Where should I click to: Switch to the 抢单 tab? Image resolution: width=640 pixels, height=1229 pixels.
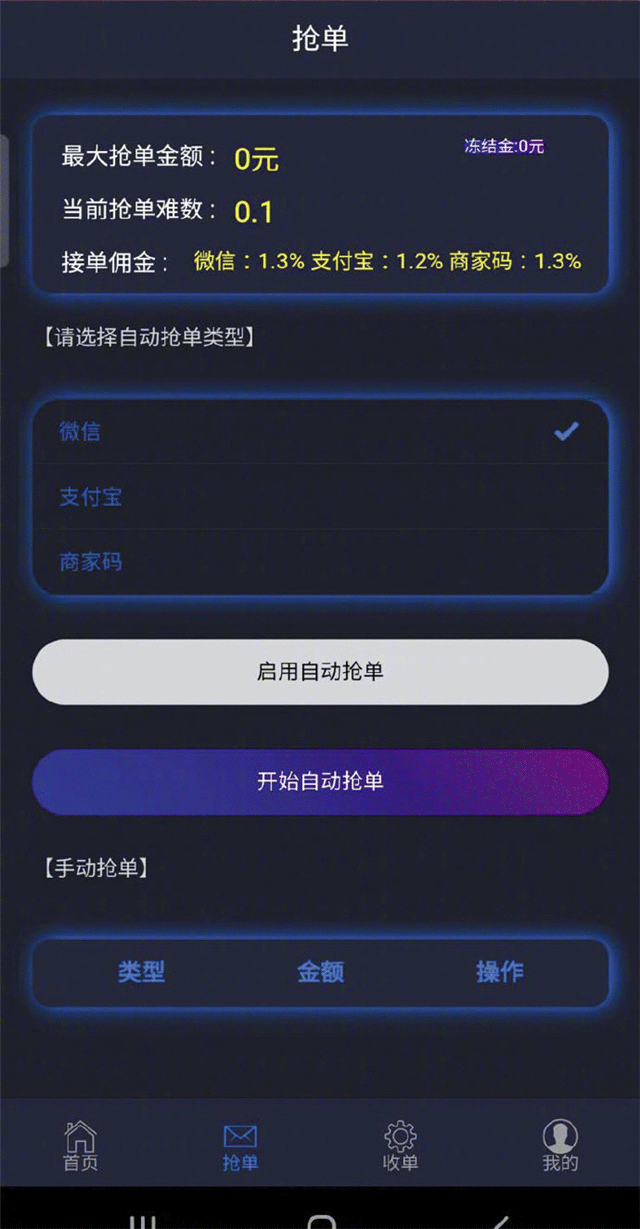point(240,1146)
